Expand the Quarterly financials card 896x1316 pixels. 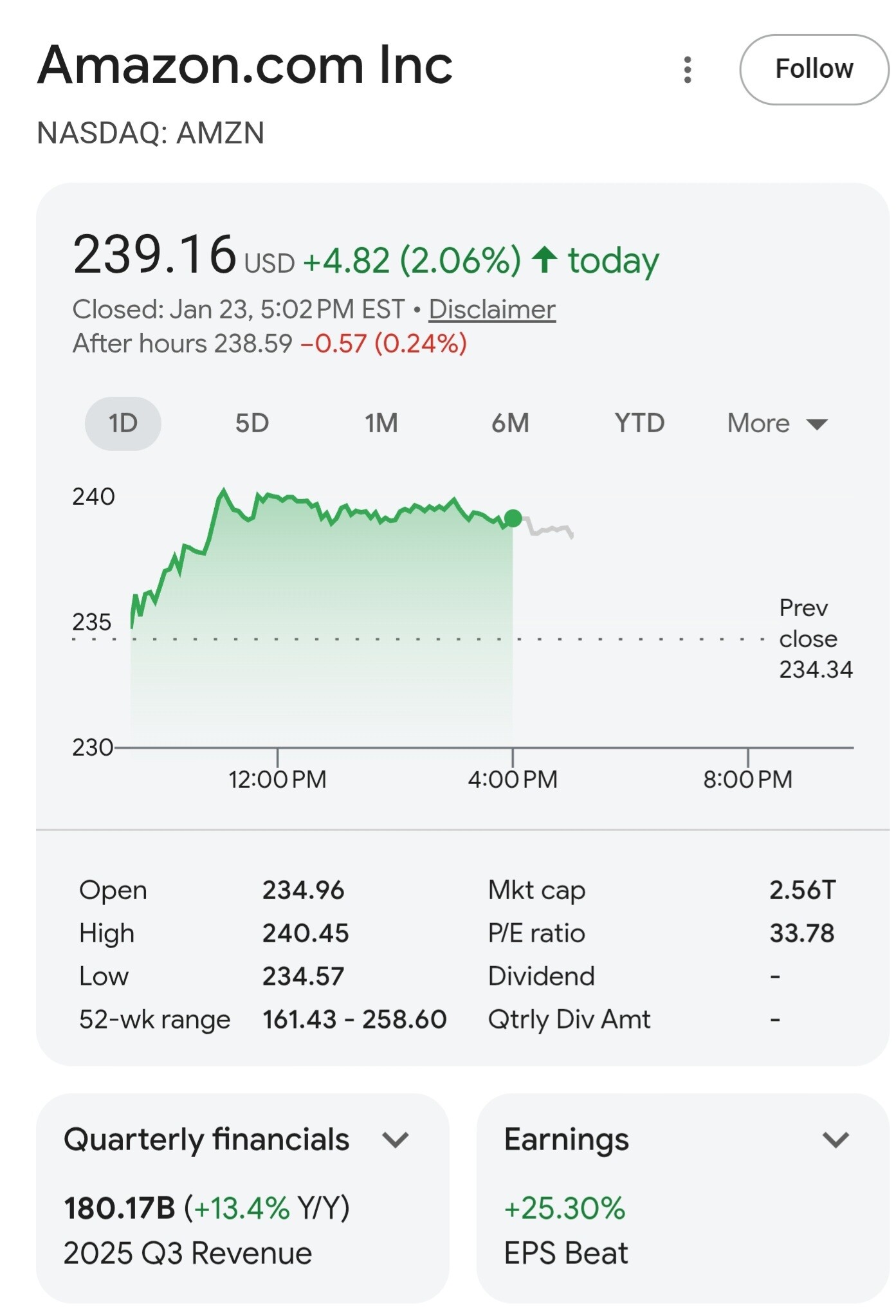click(x=395, y=1140)
